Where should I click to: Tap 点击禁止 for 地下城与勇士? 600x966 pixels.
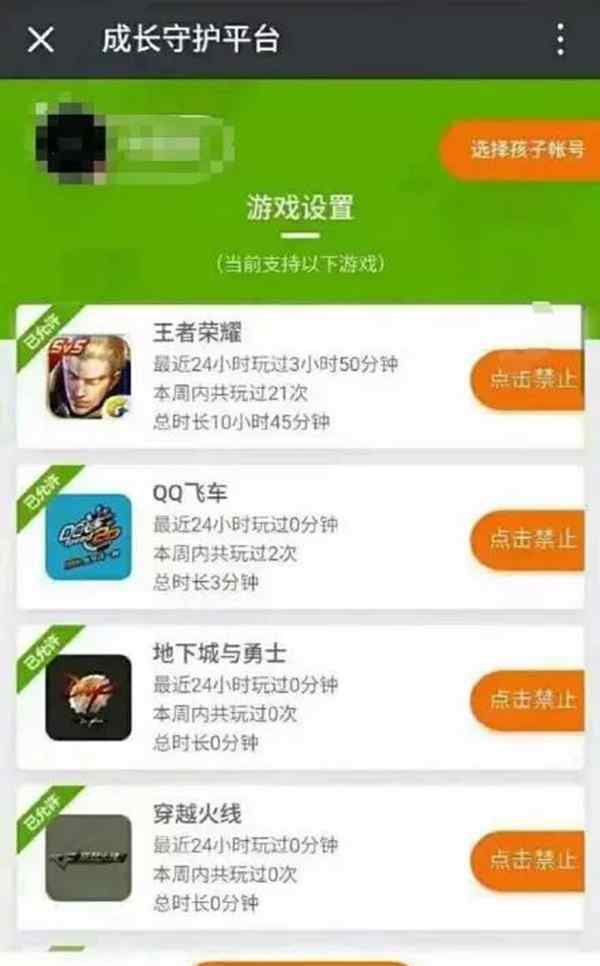(527, 700)
